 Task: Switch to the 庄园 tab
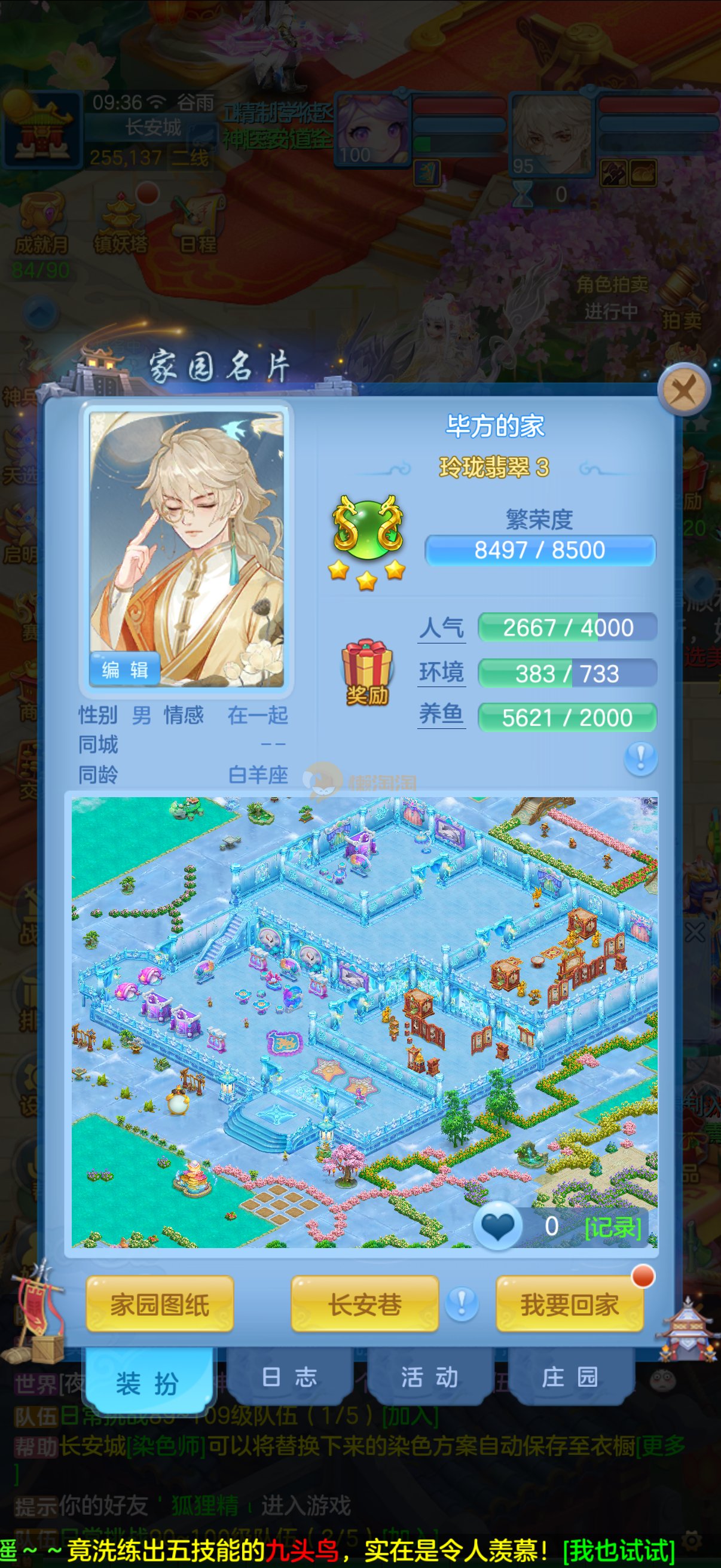click(570, 1377)
